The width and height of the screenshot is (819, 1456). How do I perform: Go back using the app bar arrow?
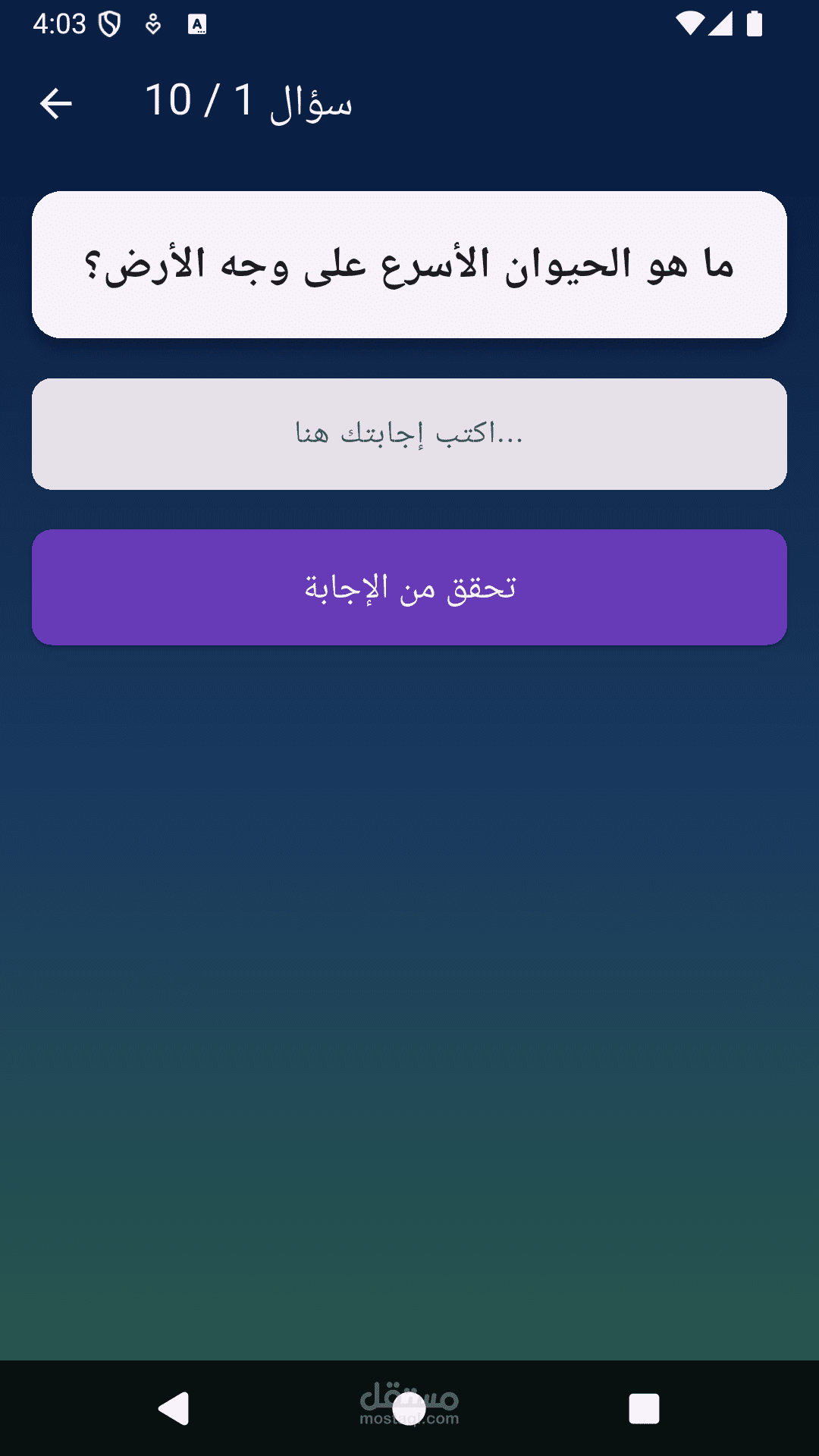56,103
